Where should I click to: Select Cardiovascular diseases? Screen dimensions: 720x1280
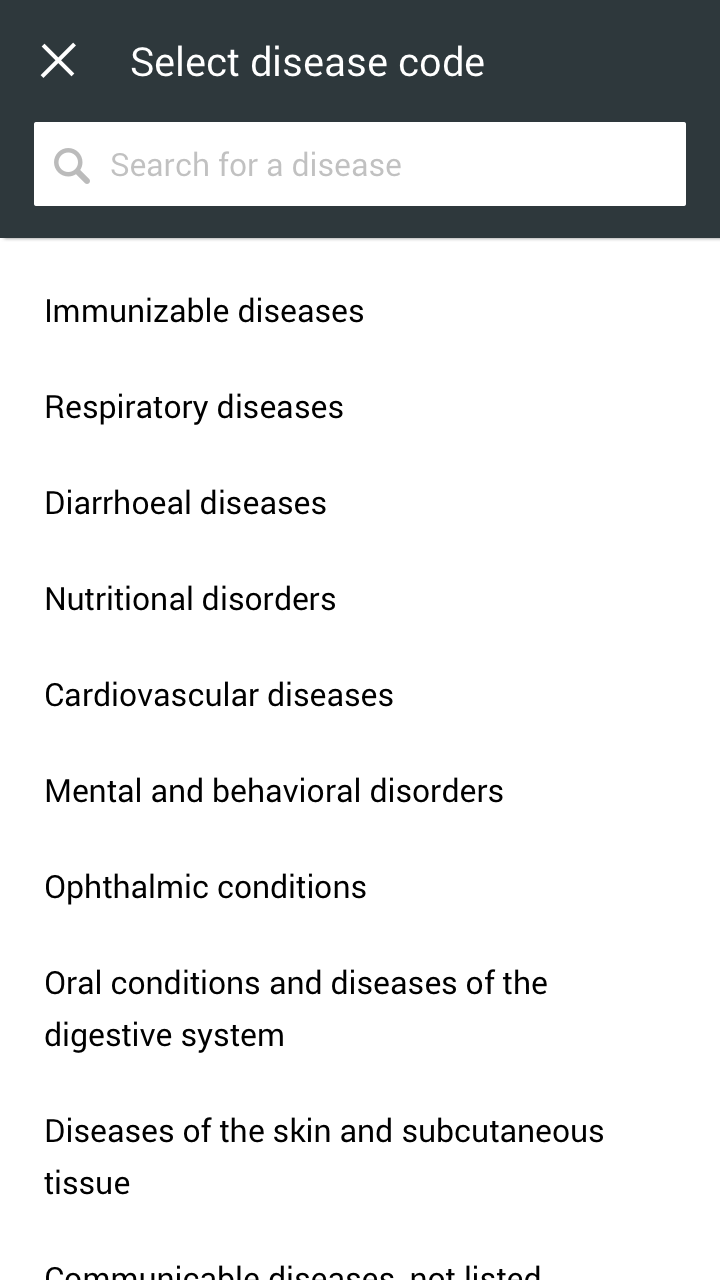click(x=219, y=695)
